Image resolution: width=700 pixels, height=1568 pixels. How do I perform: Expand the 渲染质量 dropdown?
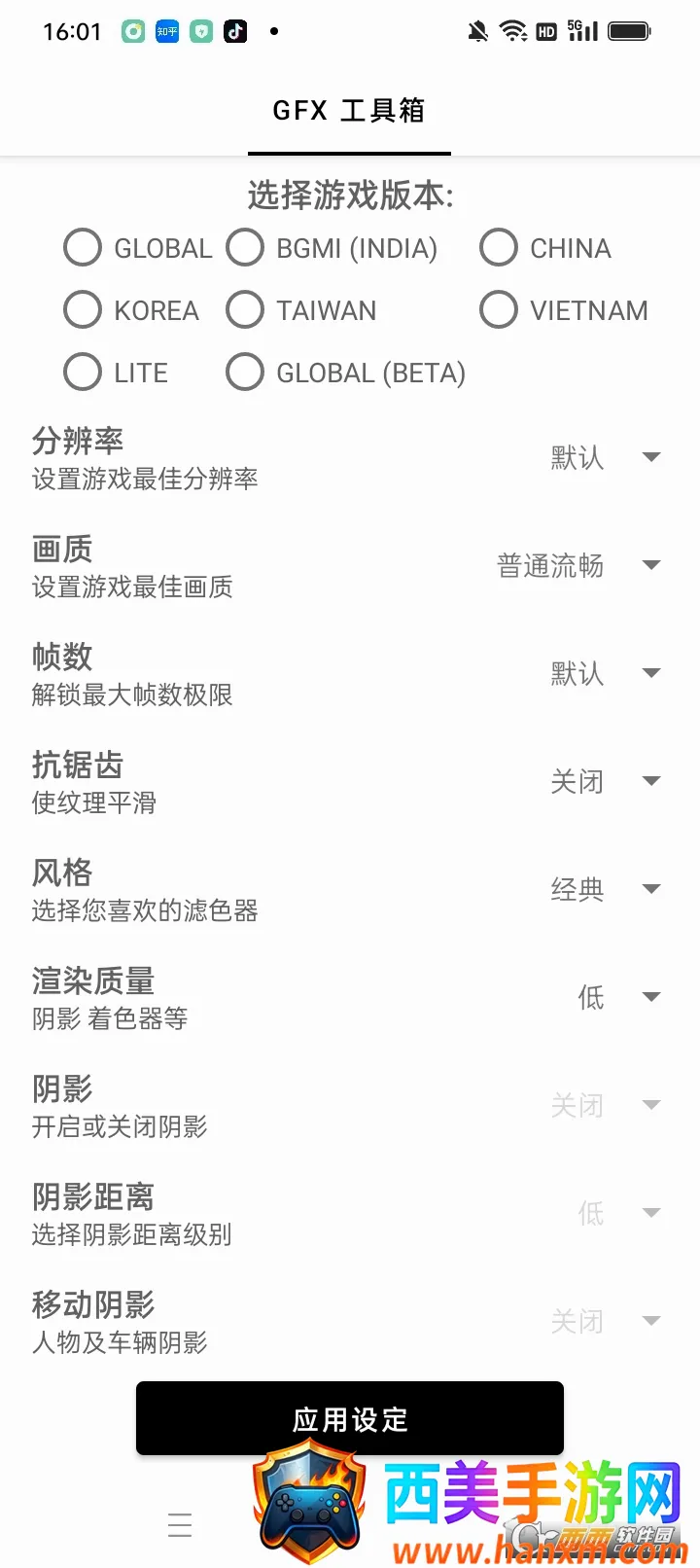[619, 997]
